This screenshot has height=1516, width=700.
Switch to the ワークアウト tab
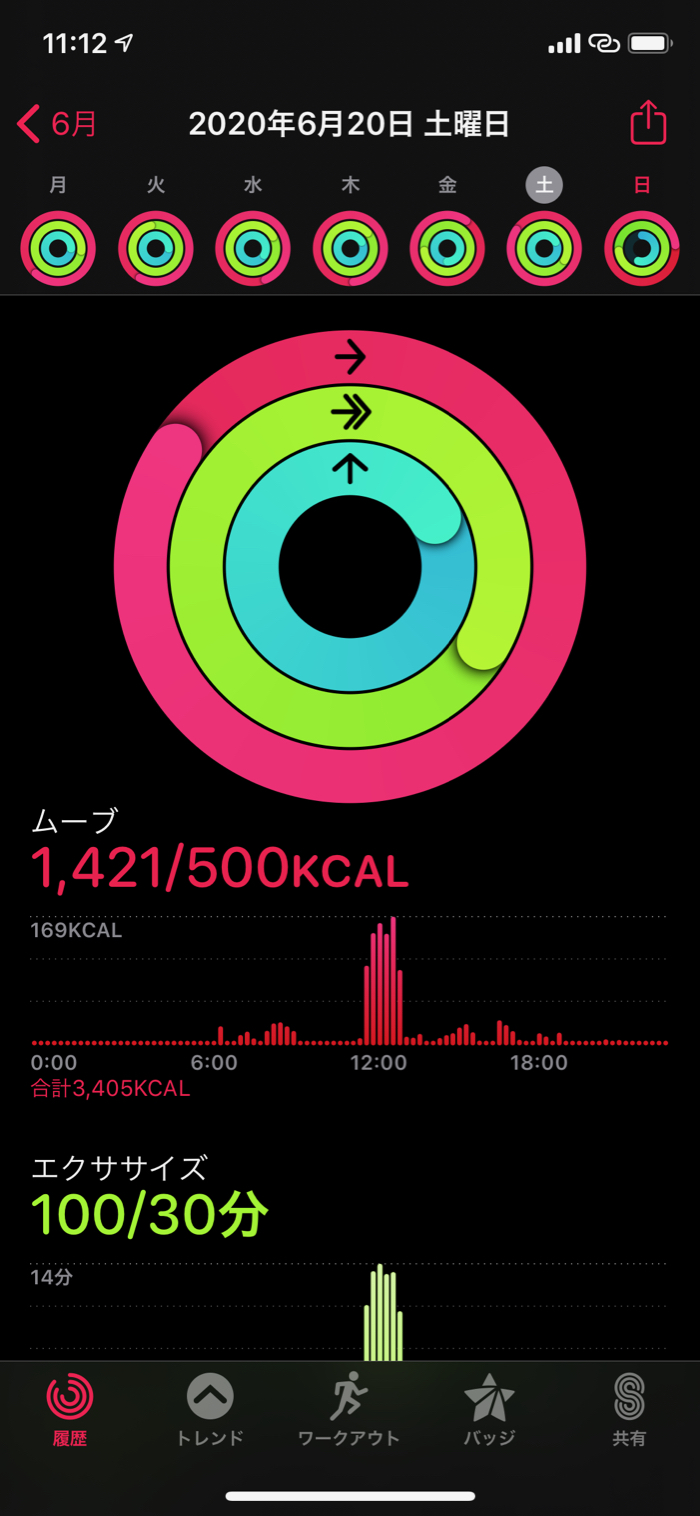tap(349, 1408)
